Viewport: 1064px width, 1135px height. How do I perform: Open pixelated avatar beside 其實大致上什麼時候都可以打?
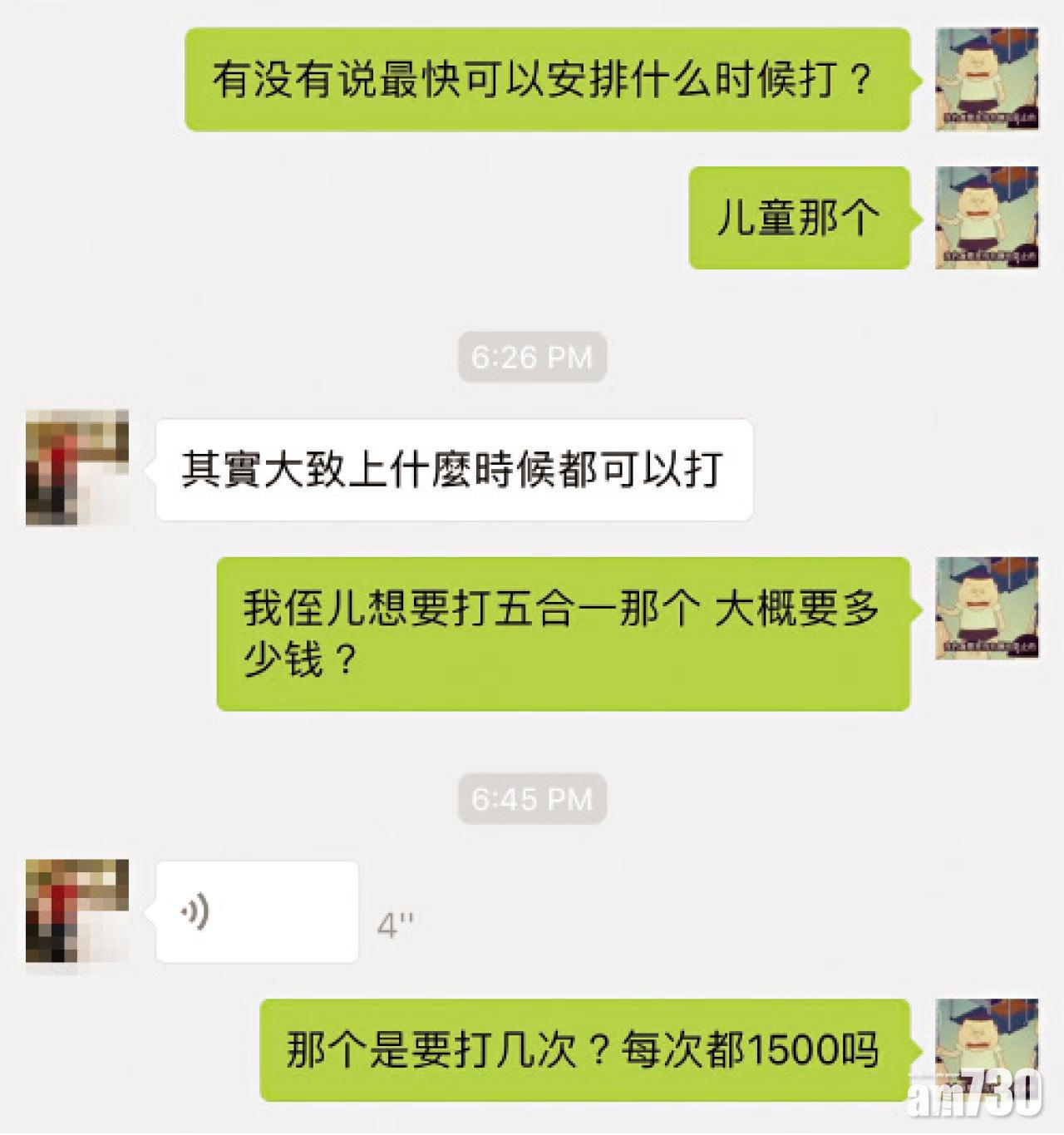point(77,468)
